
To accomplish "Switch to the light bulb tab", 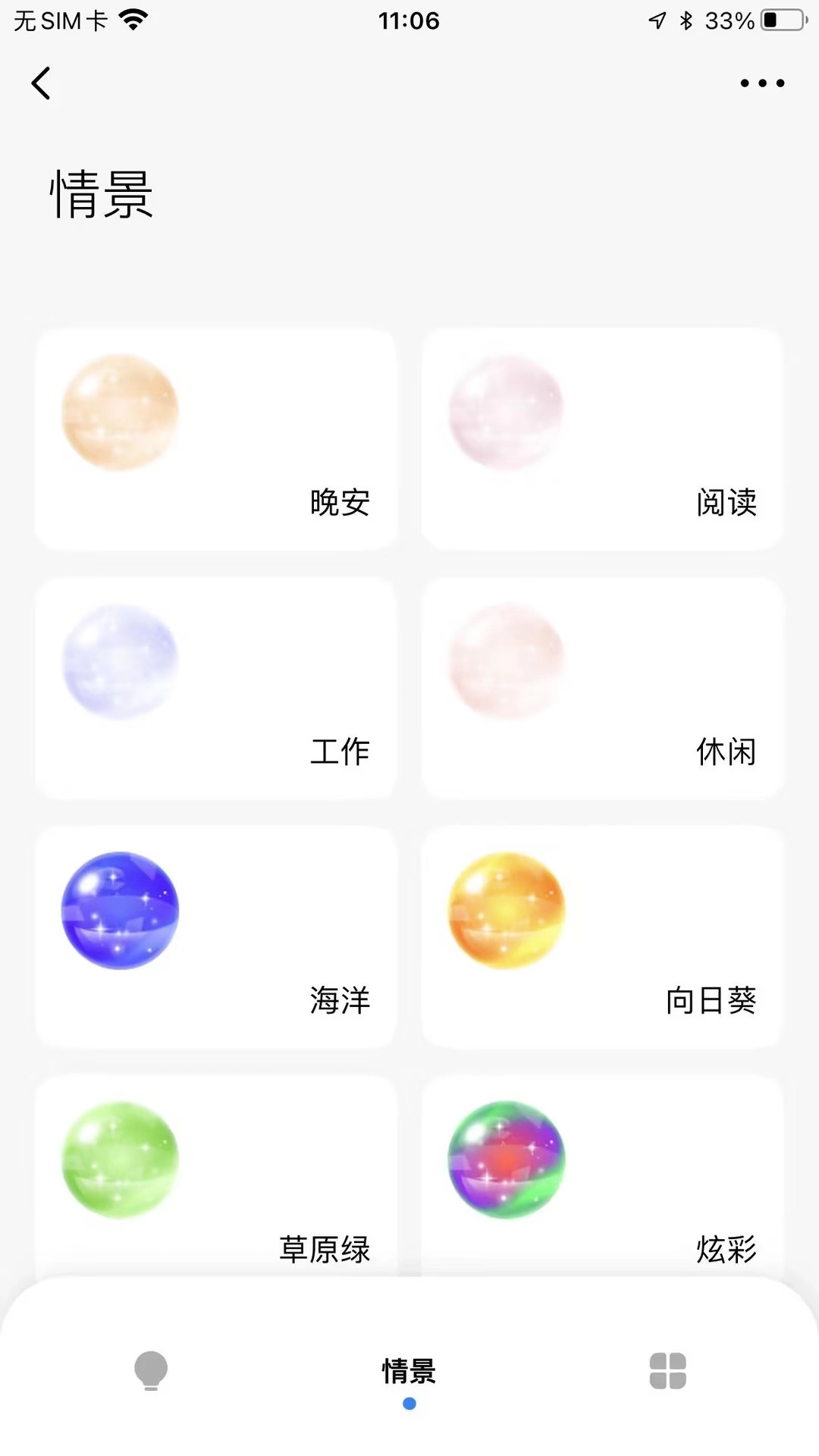I will 151,1370.
